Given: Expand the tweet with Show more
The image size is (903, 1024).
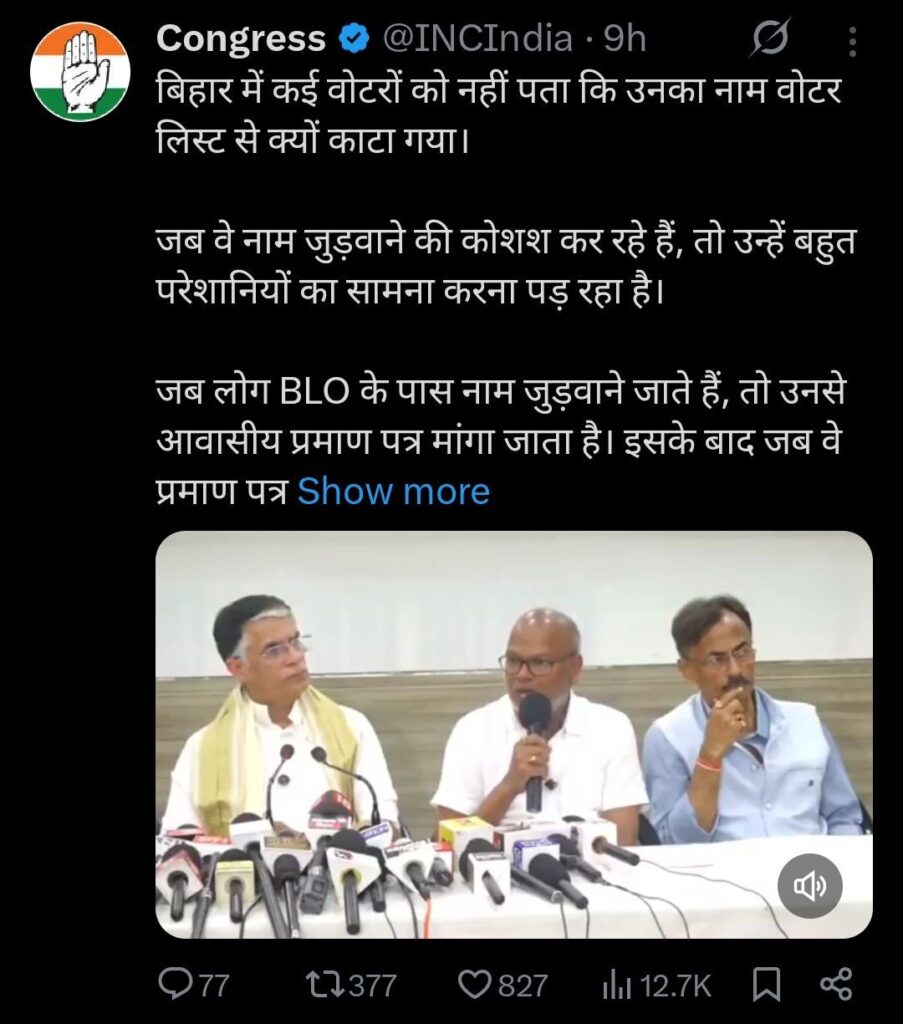Looking at the screenshot, I should [x=393, y=491].
